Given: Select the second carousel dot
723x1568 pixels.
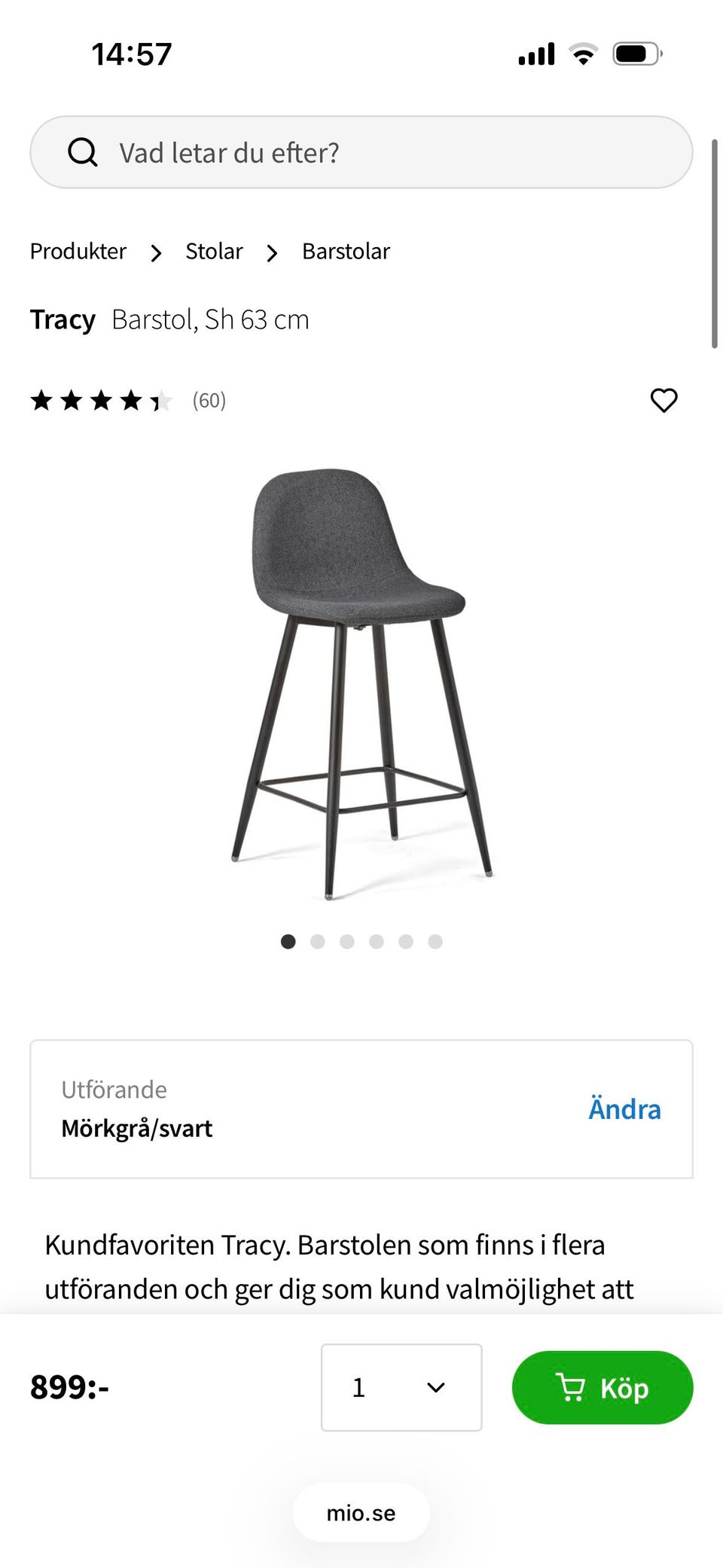Looking at the screenshot, I should coord(317,941).
